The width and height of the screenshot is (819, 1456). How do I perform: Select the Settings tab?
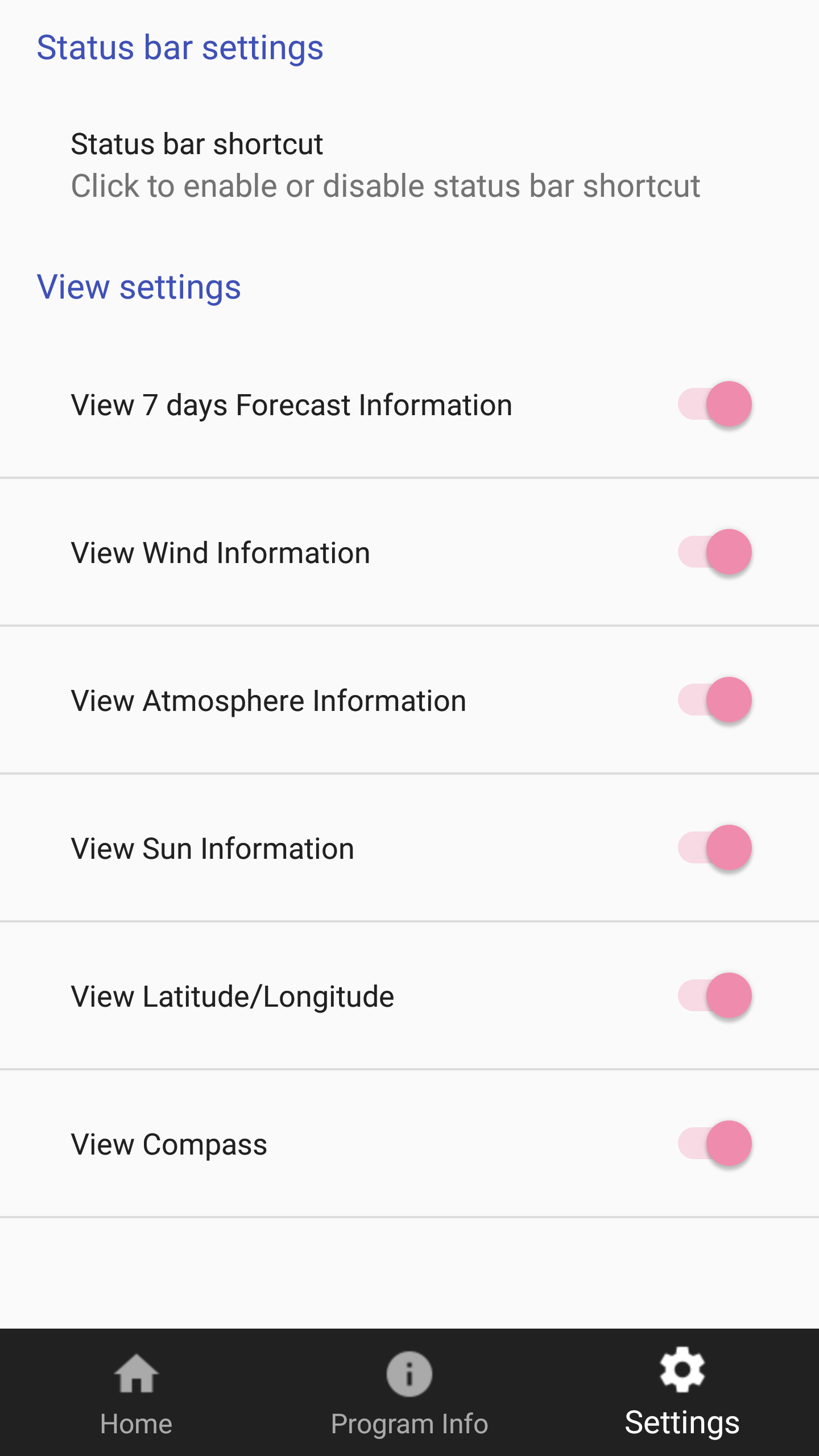pos(682,1392)
